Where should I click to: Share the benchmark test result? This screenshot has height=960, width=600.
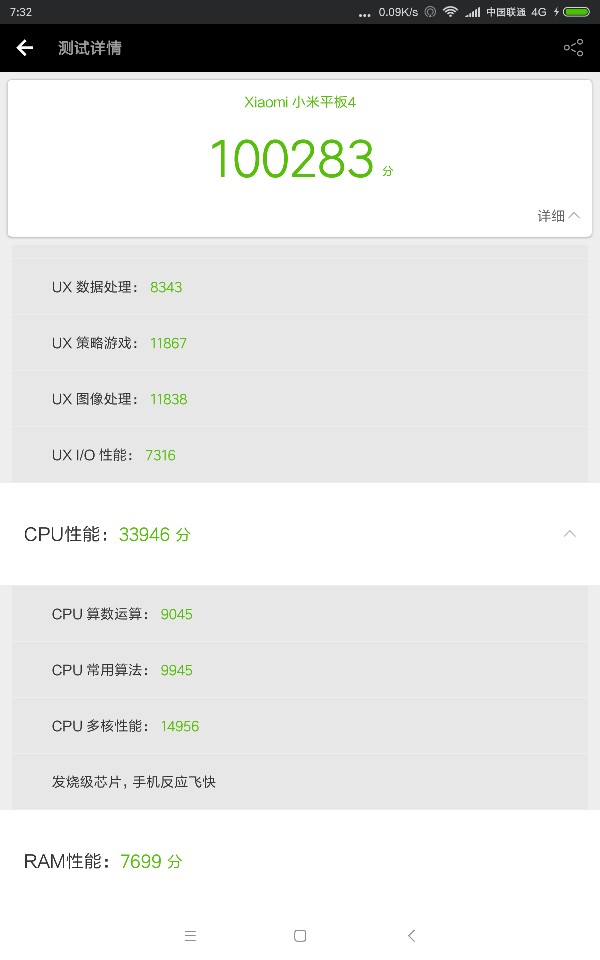point(573,48)
